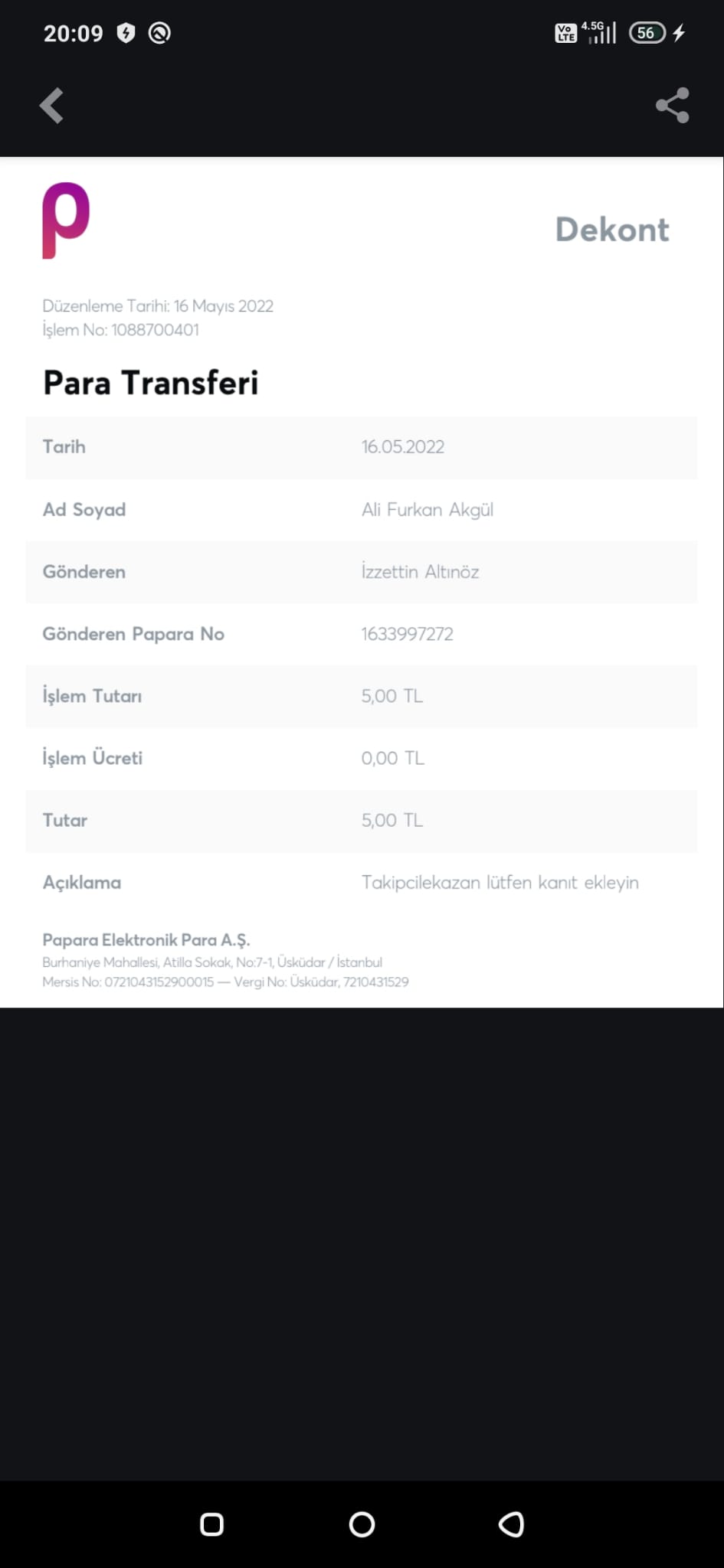Open recent apps from navigation bar
The height and width of the screenshot is (1568, 724).
point(211,1524)
